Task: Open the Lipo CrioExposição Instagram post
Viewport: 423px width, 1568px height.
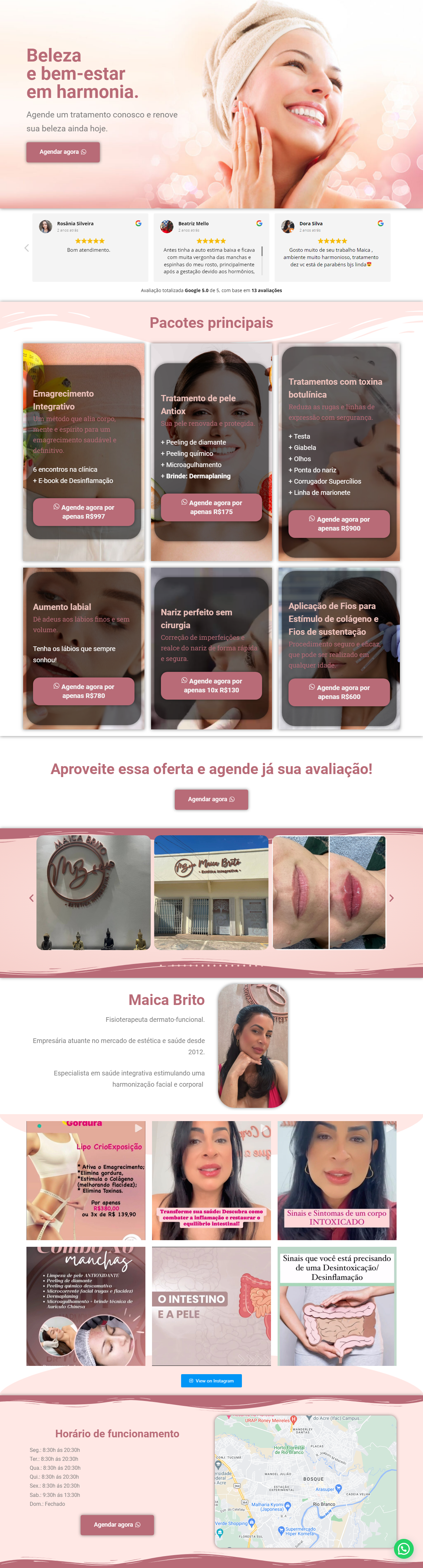Action: (x=86, y=1180)
